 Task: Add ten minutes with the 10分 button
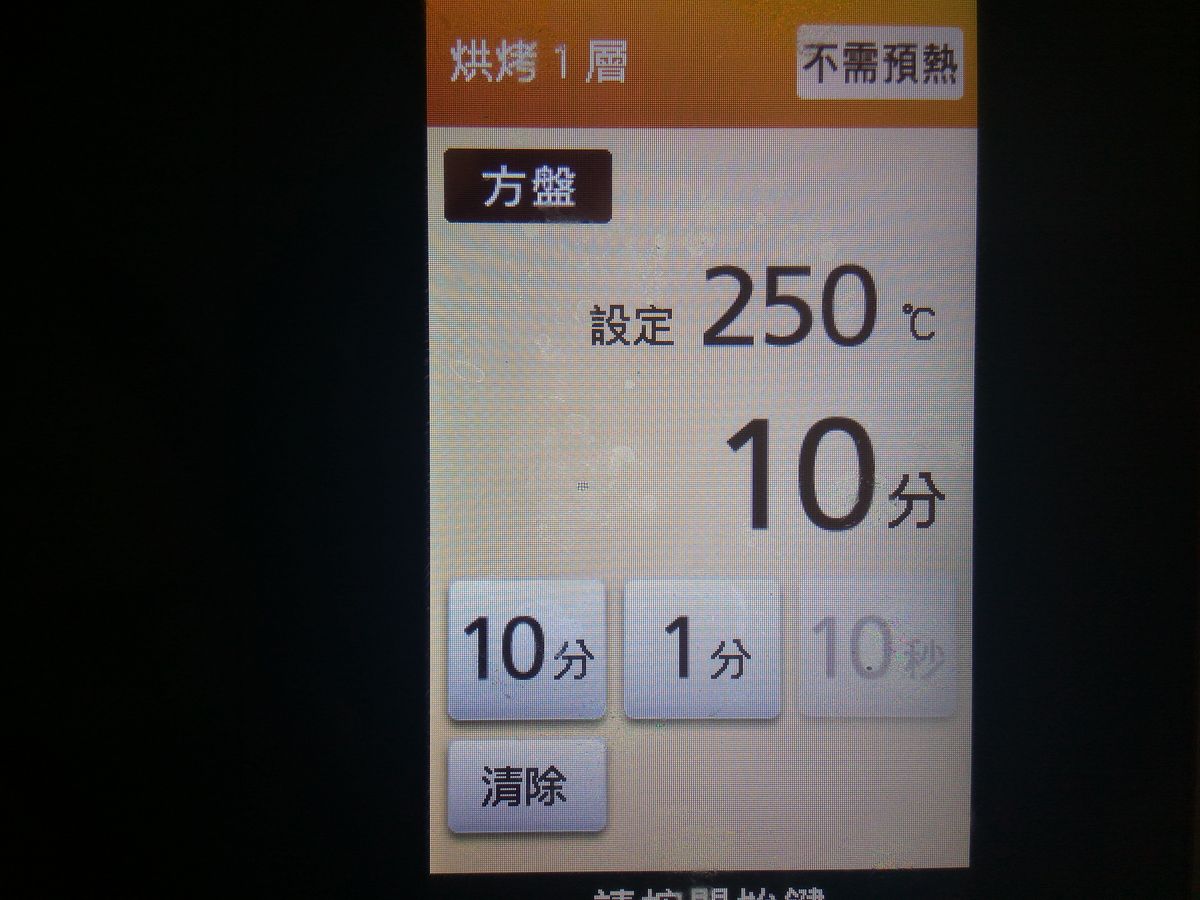tap(526, 650)
